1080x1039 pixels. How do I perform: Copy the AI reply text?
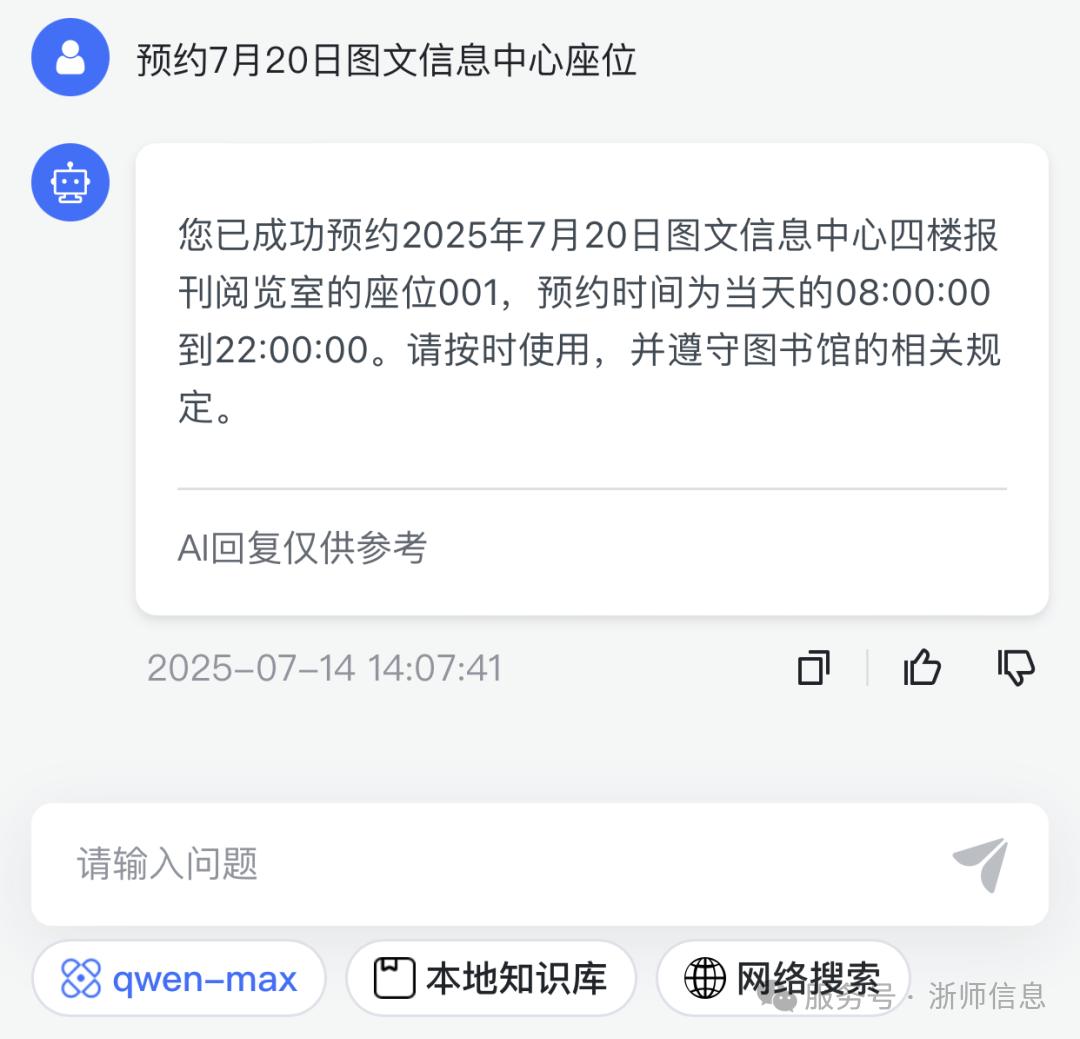point(813,667)
